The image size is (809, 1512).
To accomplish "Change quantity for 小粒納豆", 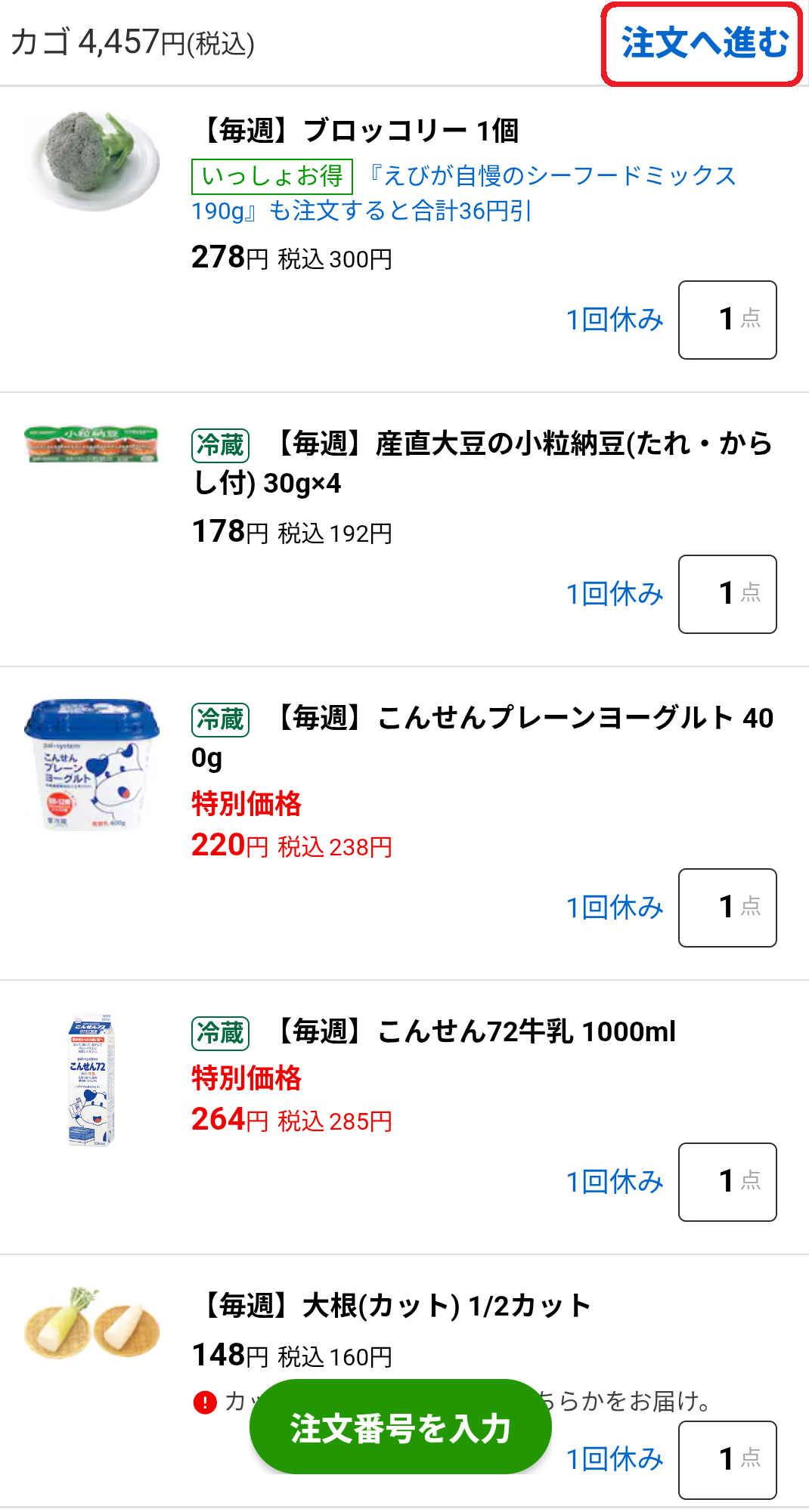I will (x=727, y=594).
